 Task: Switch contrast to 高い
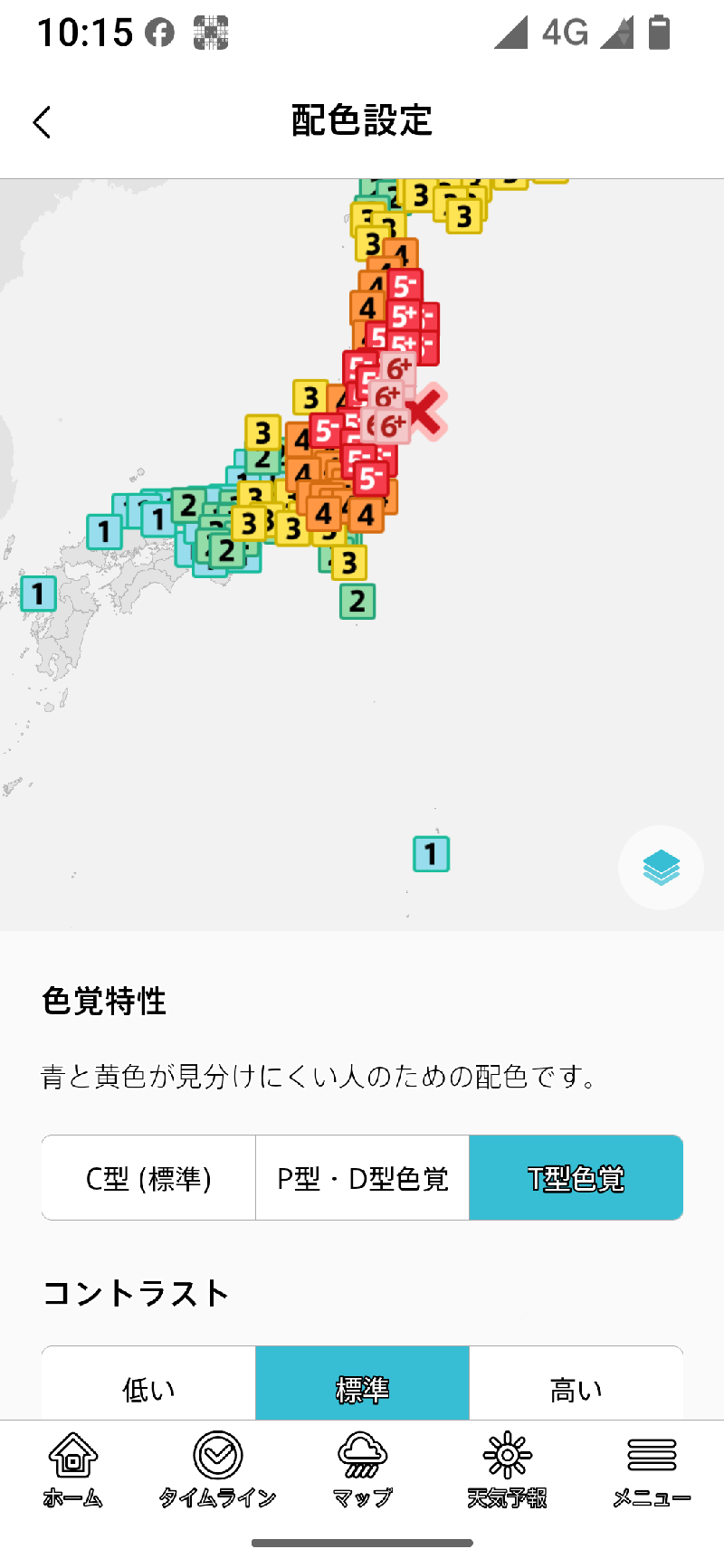[576, 1386]
